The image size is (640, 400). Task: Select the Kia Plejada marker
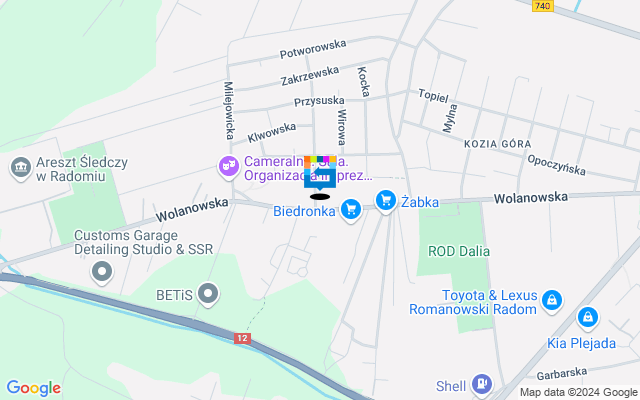tap(588, 318)
